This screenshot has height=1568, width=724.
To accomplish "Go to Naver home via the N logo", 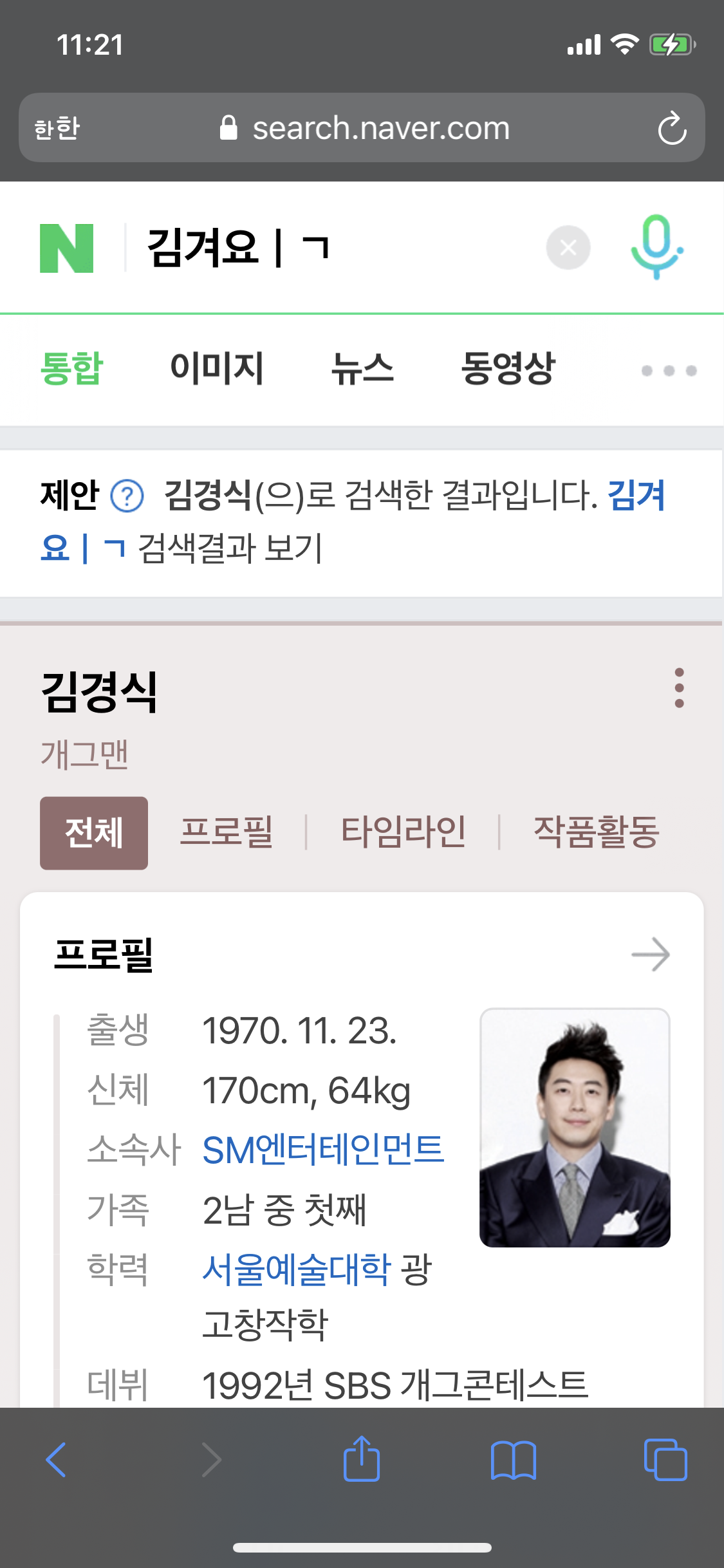I will tap(67, 248).
